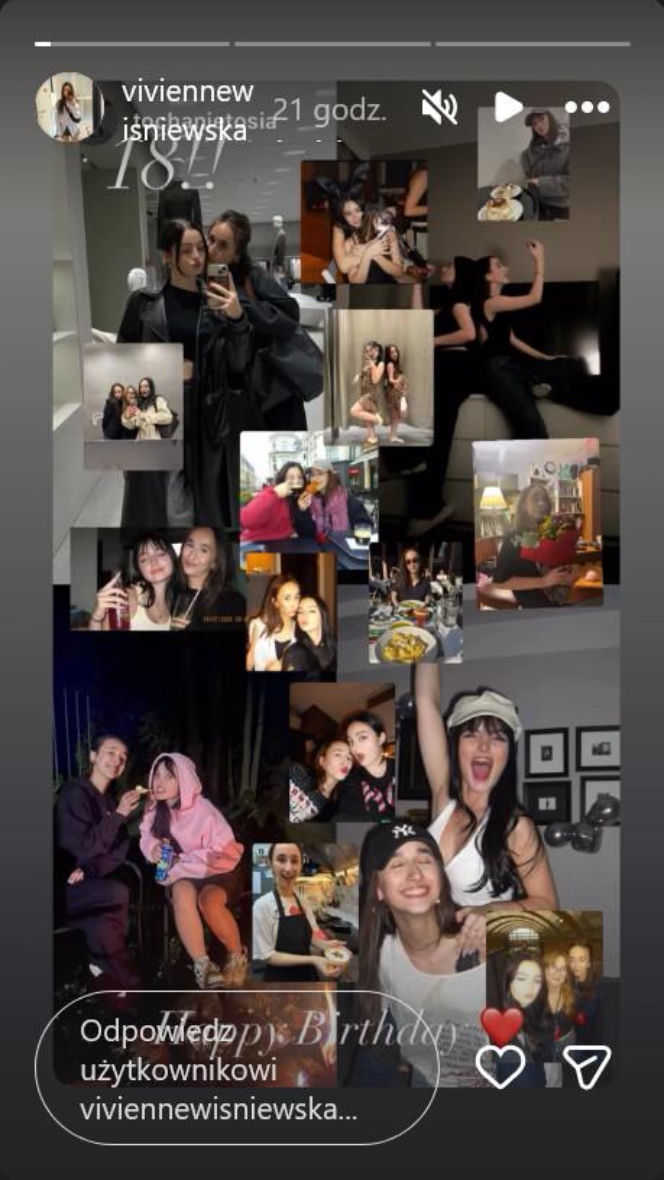The image size is (664, 1180).
Task: Open the three-dot story options
Action: click(x=587, y=107)
